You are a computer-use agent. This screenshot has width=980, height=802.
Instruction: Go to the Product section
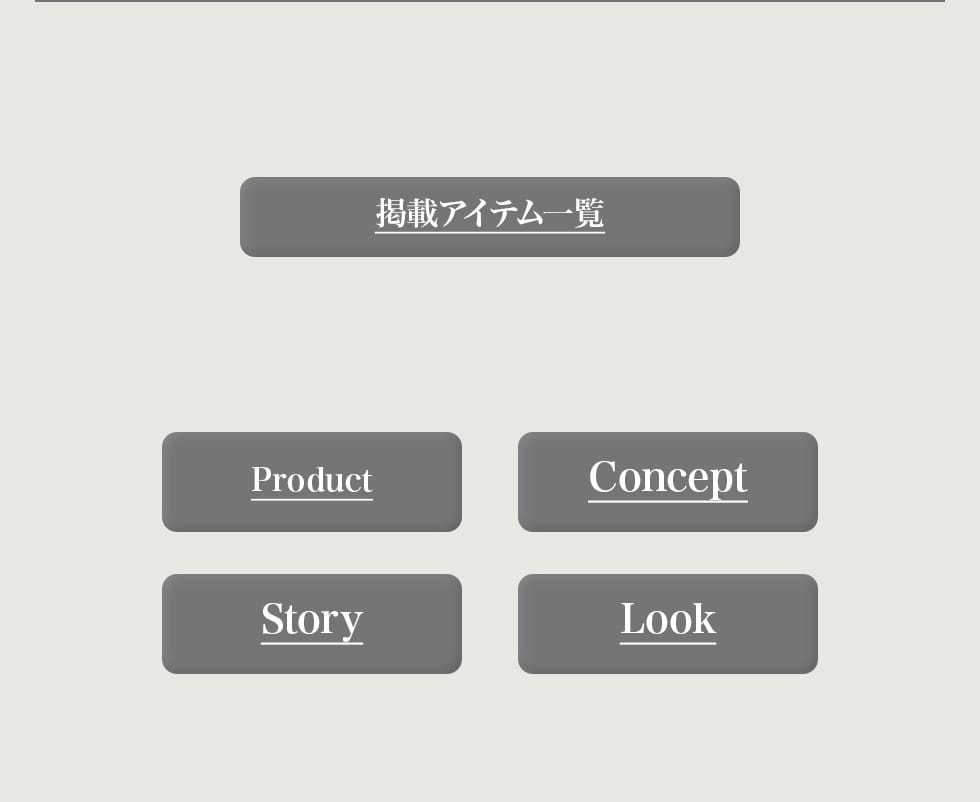(312, 481)
